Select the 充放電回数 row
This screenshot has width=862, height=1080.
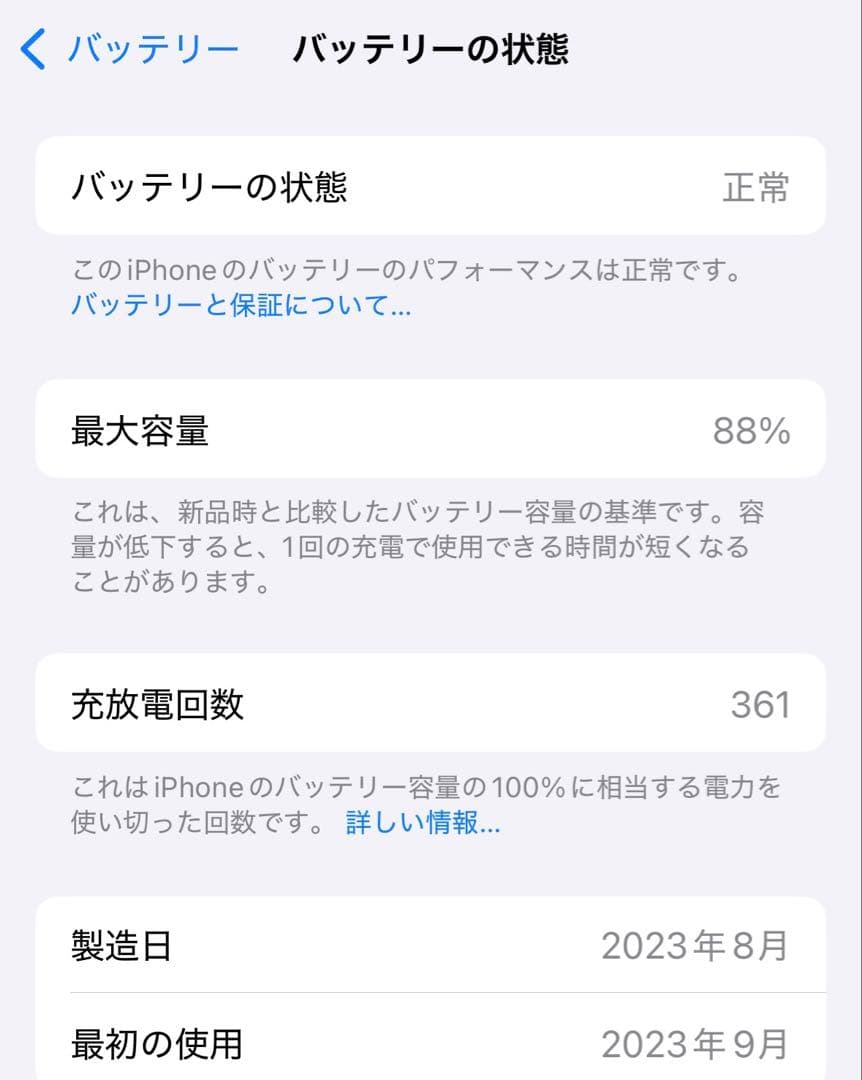(x=430, y=703)
